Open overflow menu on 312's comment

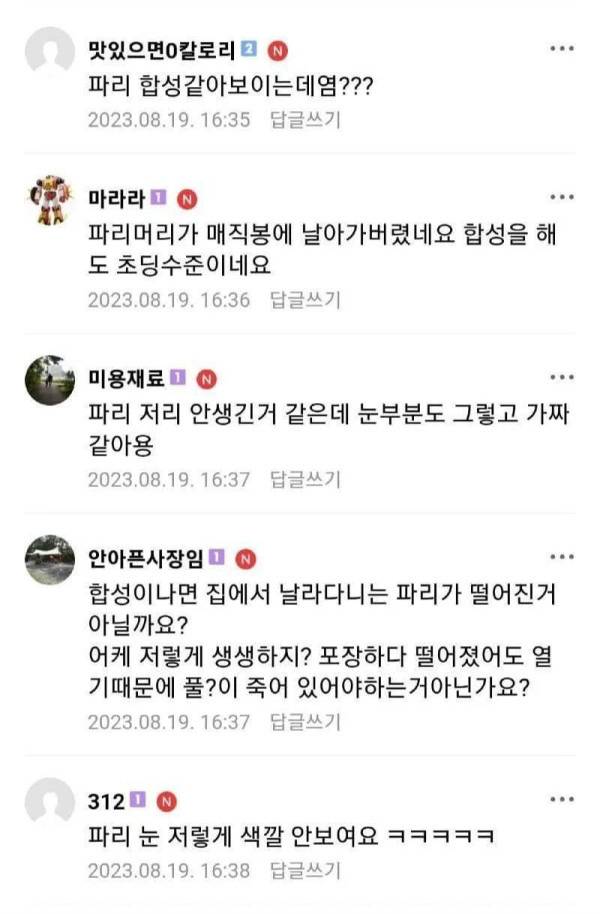(562, 799)
